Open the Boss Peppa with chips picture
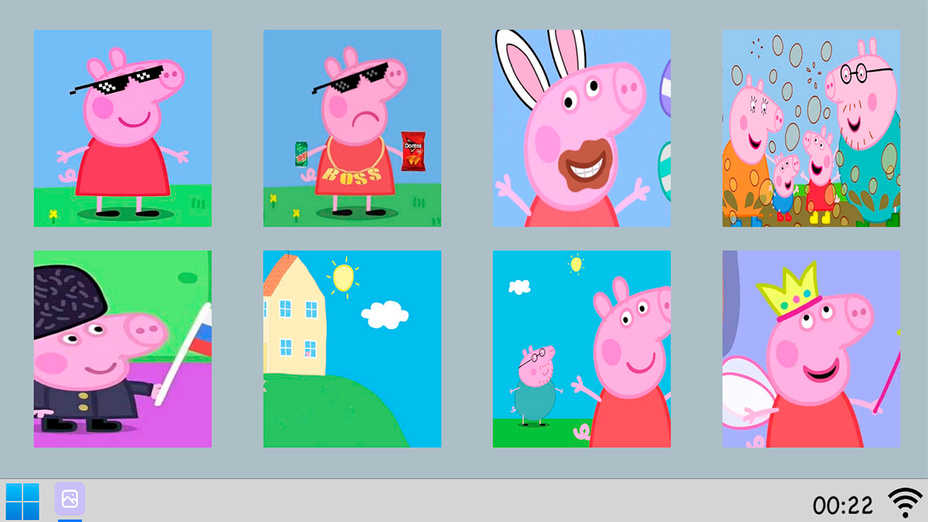This screenshot has width=928, height=522. pyautogui.click(x=352, y=128)
